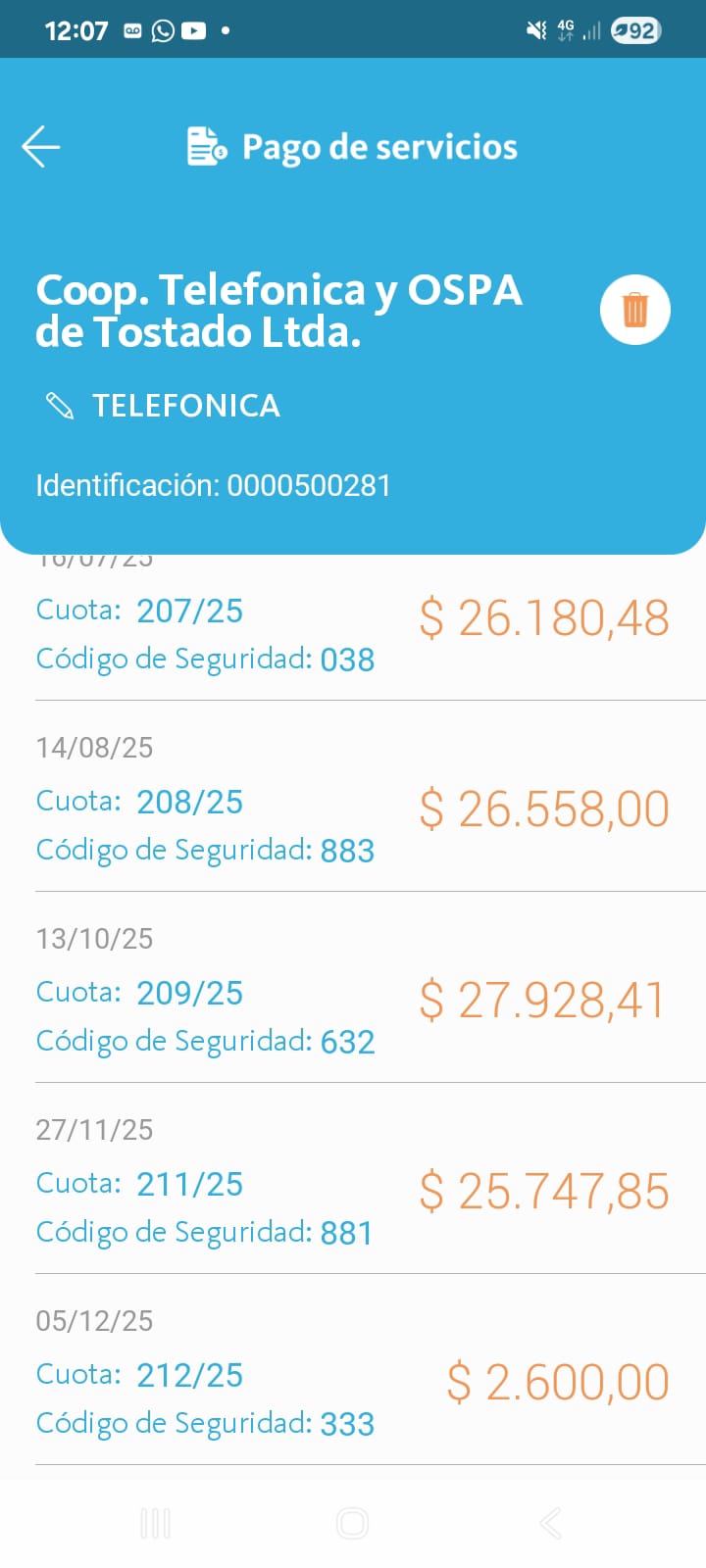This screenshot has width=706, height=1568.
Task: Edit the TELEFONICA alias with the pencil
Action: click(60, 406)
